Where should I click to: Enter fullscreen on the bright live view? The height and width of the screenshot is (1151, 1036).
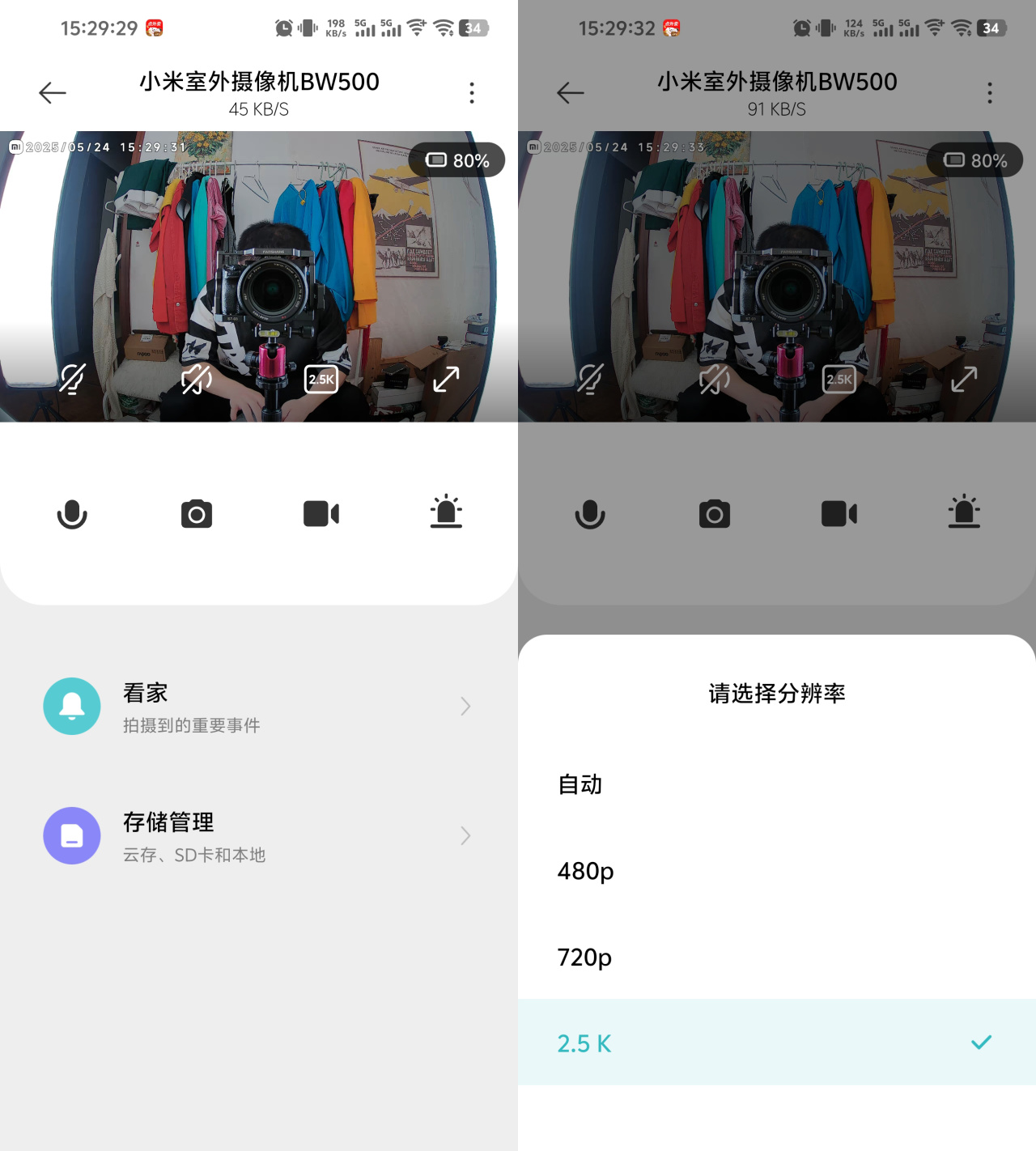[446, 379]
